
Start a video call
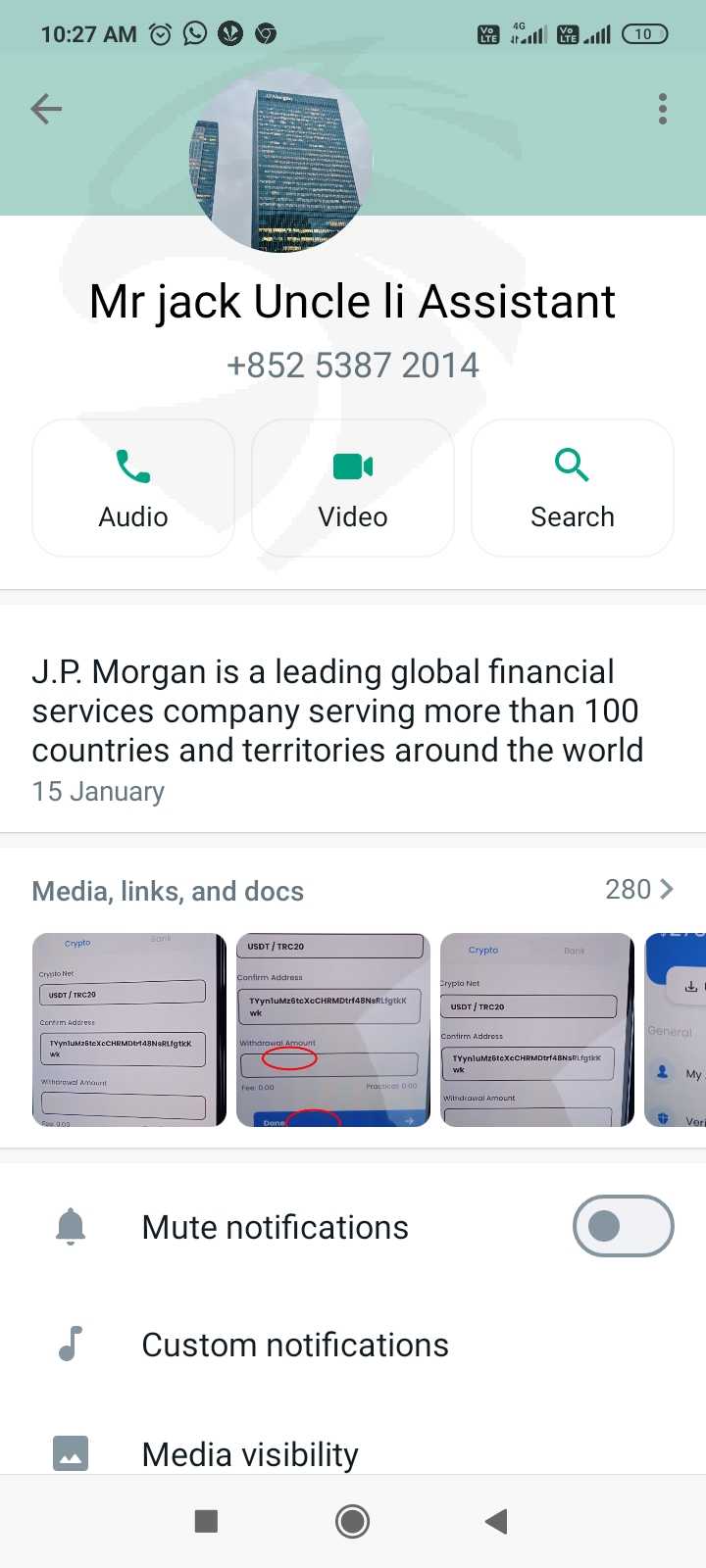point(353,488)
